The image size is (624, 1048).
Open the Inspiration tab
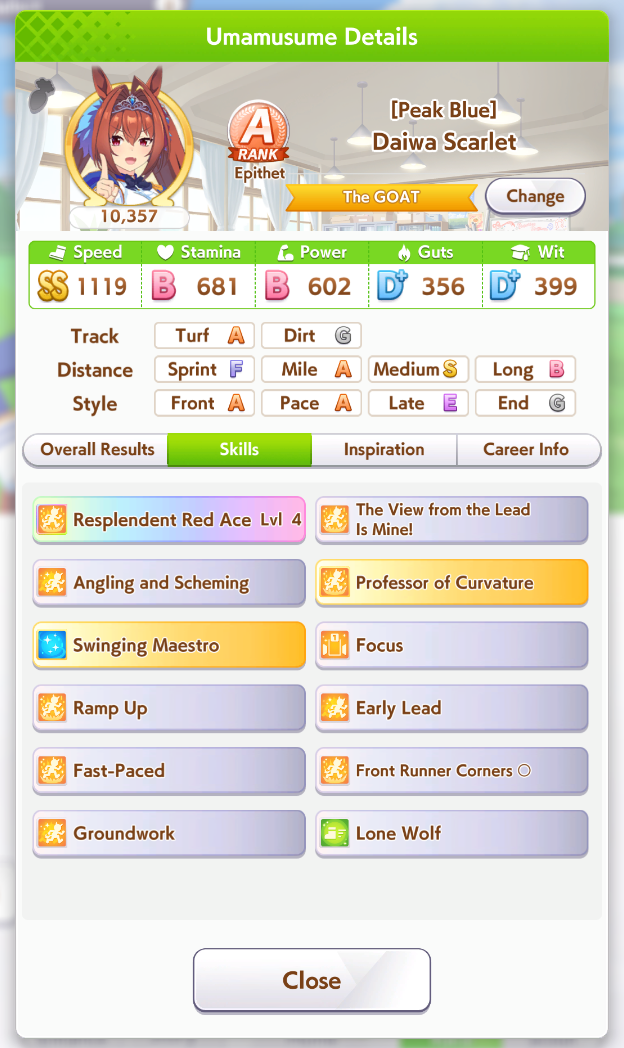tap(384, 450)
